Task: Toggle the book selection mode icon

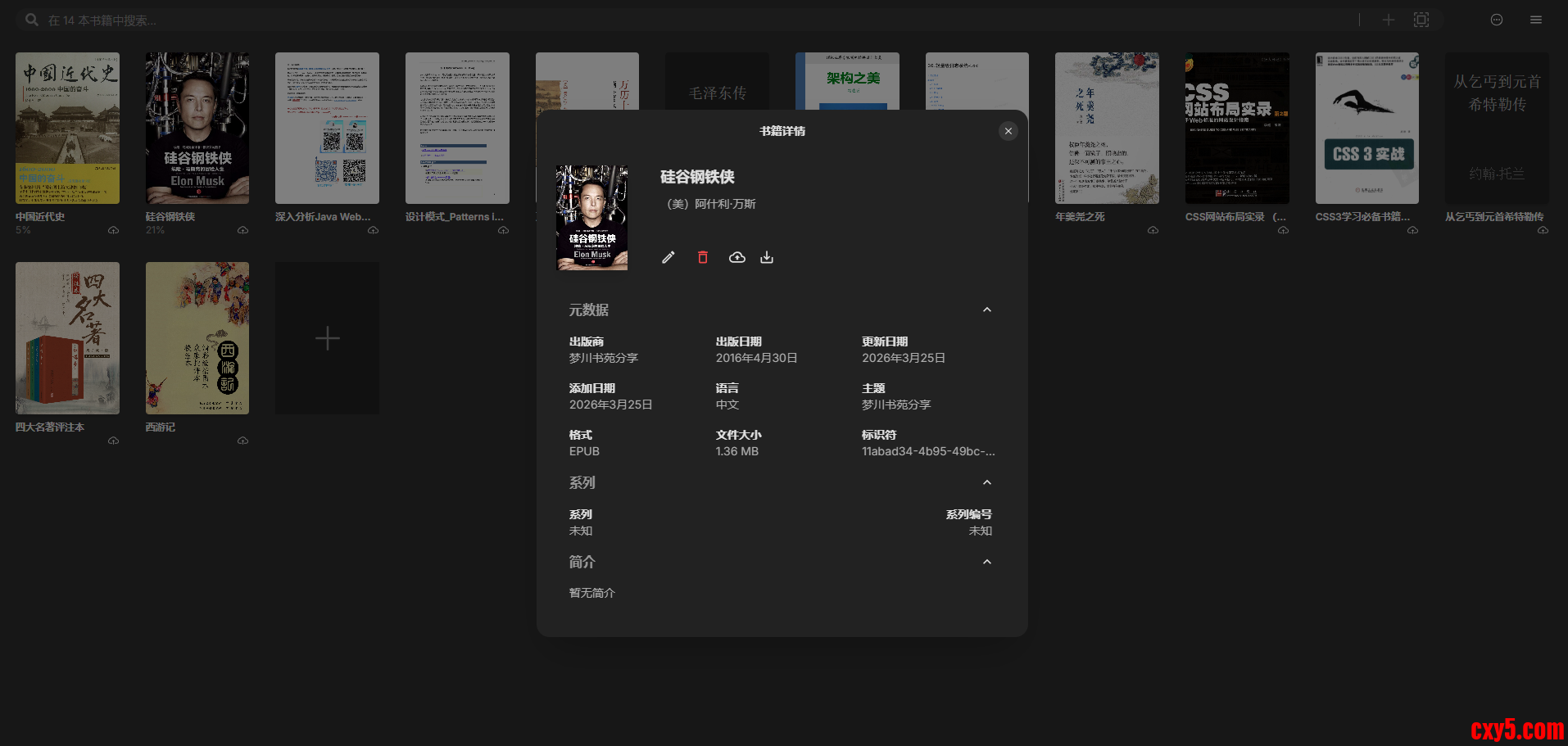Action: pos(1421,20)
